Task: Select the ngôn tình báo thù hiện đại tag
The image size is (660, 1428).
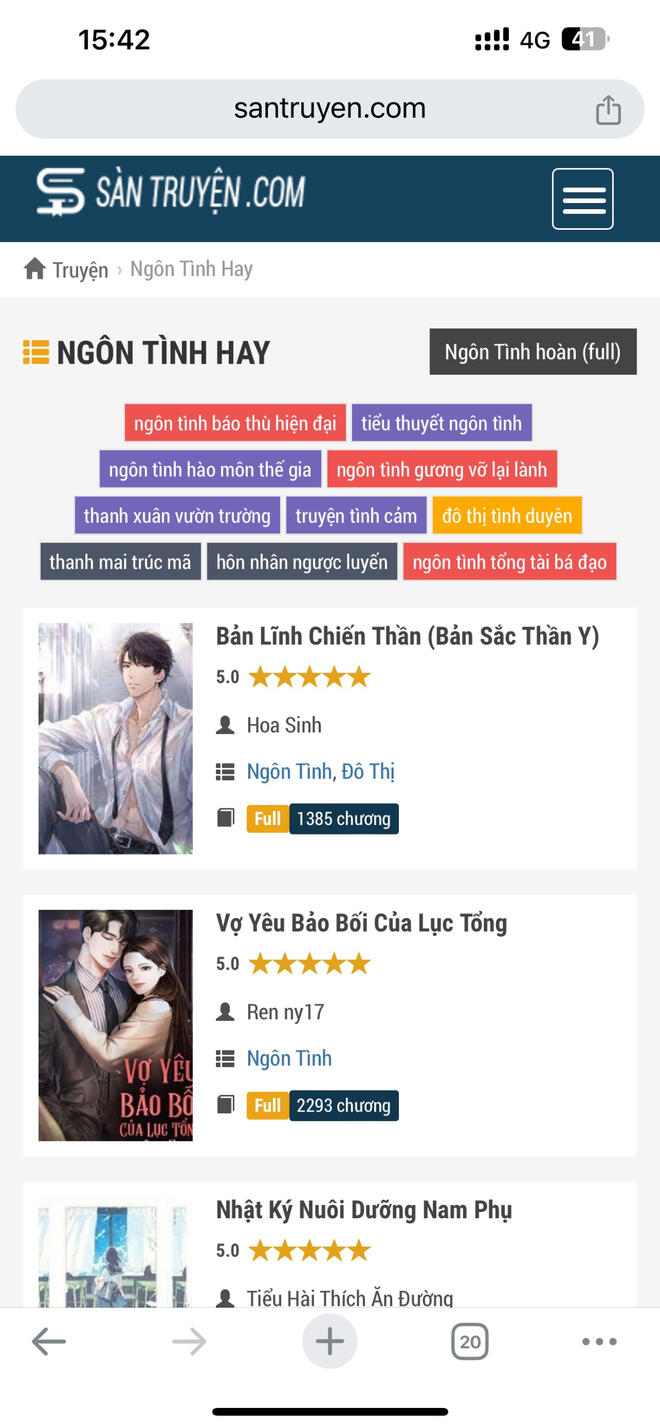Action: (235, 423)
